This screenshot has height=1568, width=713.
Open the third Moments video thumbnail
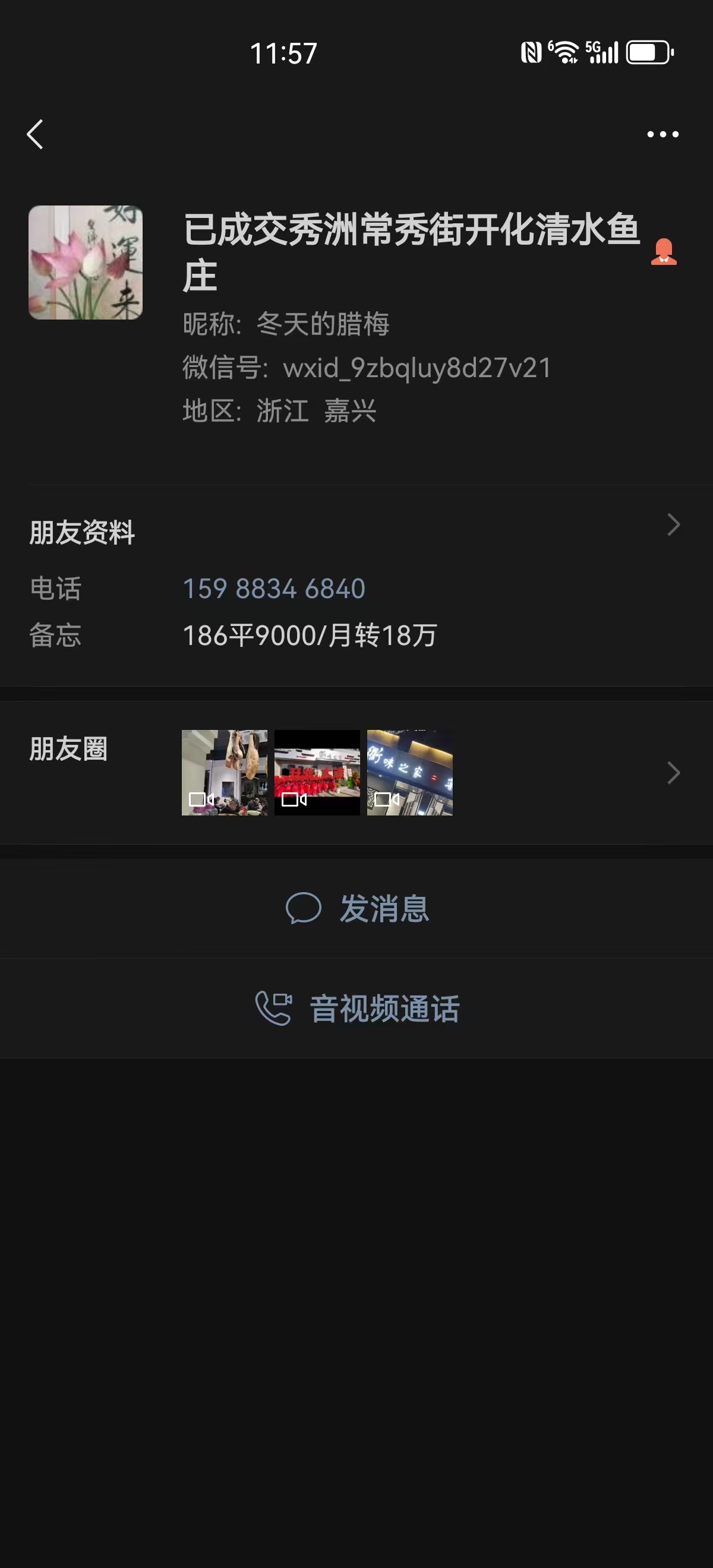coord(409,773)
